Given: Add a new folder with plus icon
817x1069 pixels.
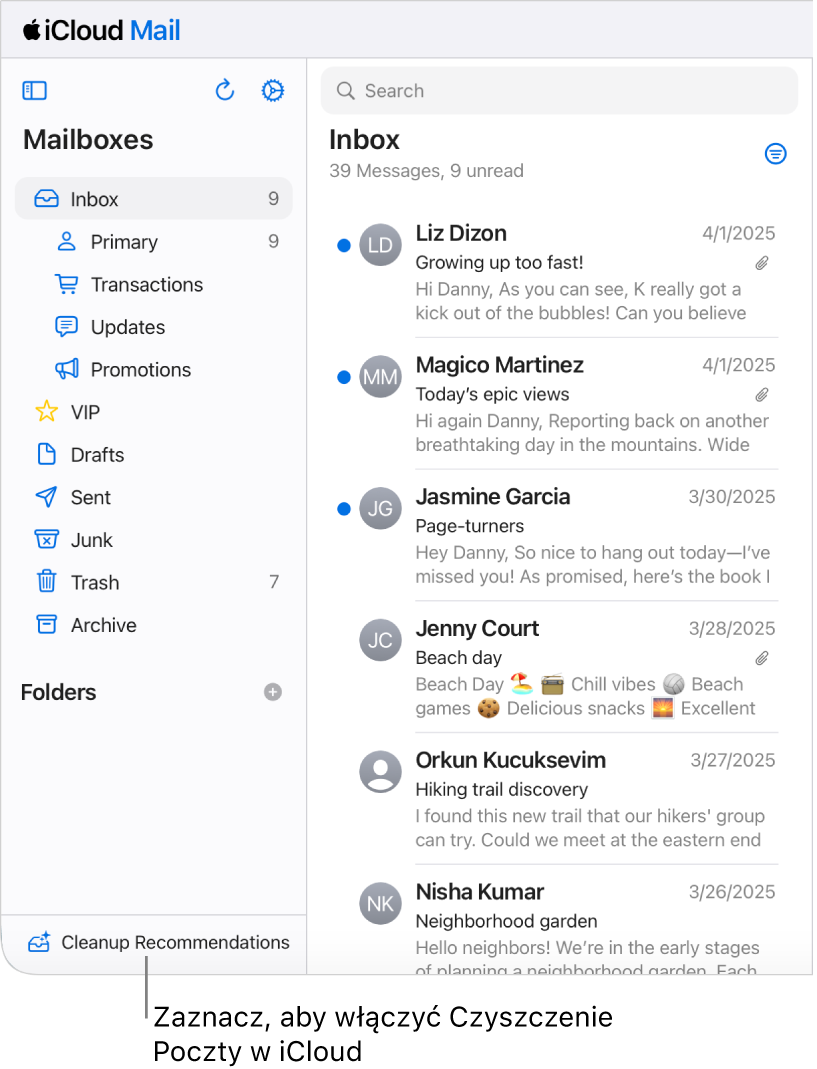Looking at the screenshot, I should click(x=273, y=692).
